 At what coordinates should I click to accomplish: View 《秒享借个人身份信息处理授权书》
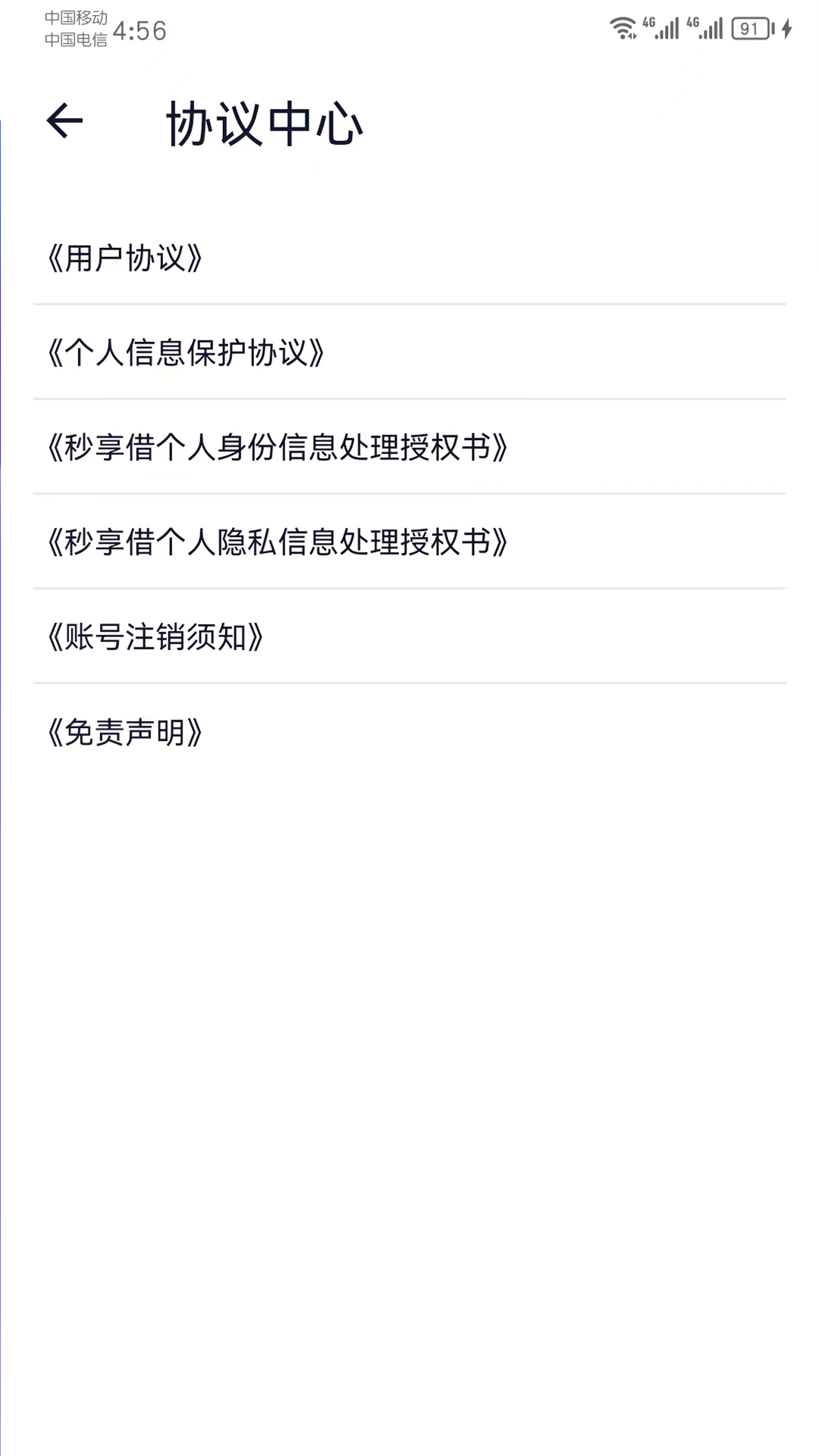[x=278, y=447]
